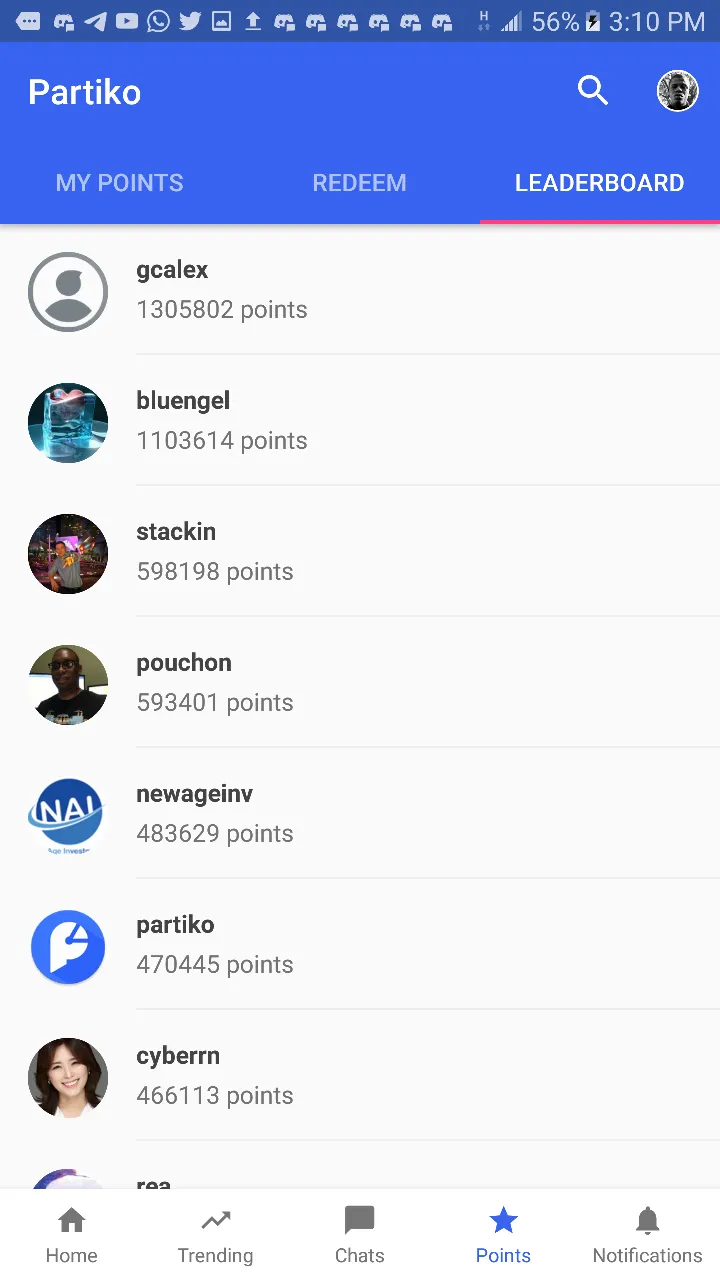Switch to the Redeem tab
This screenshot has width=720, height=1280.
(360, 183)
